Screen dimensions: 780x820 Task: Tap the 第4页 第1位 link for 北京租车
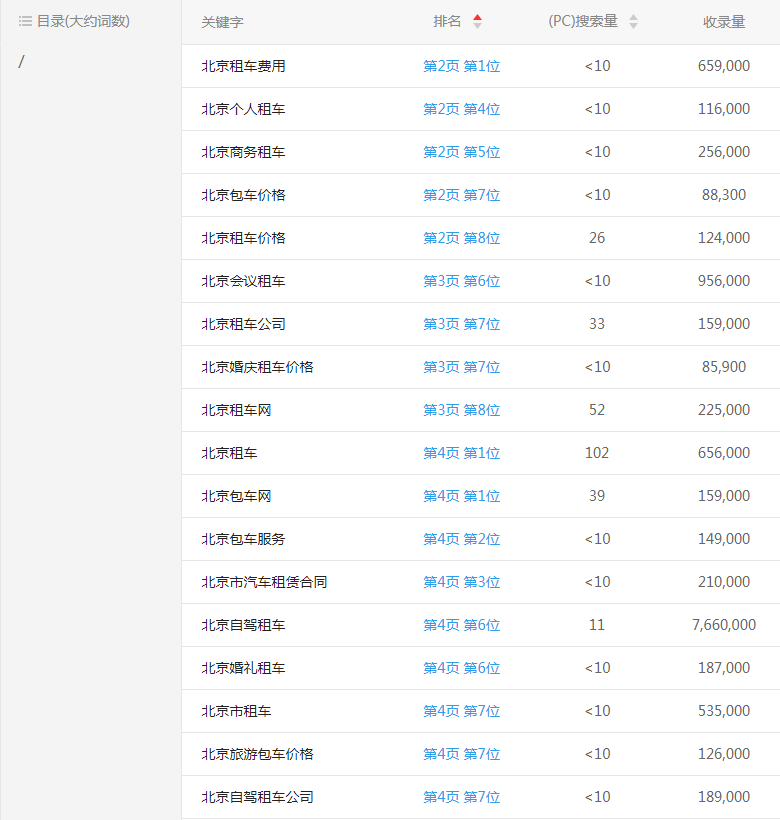[461, 453]
